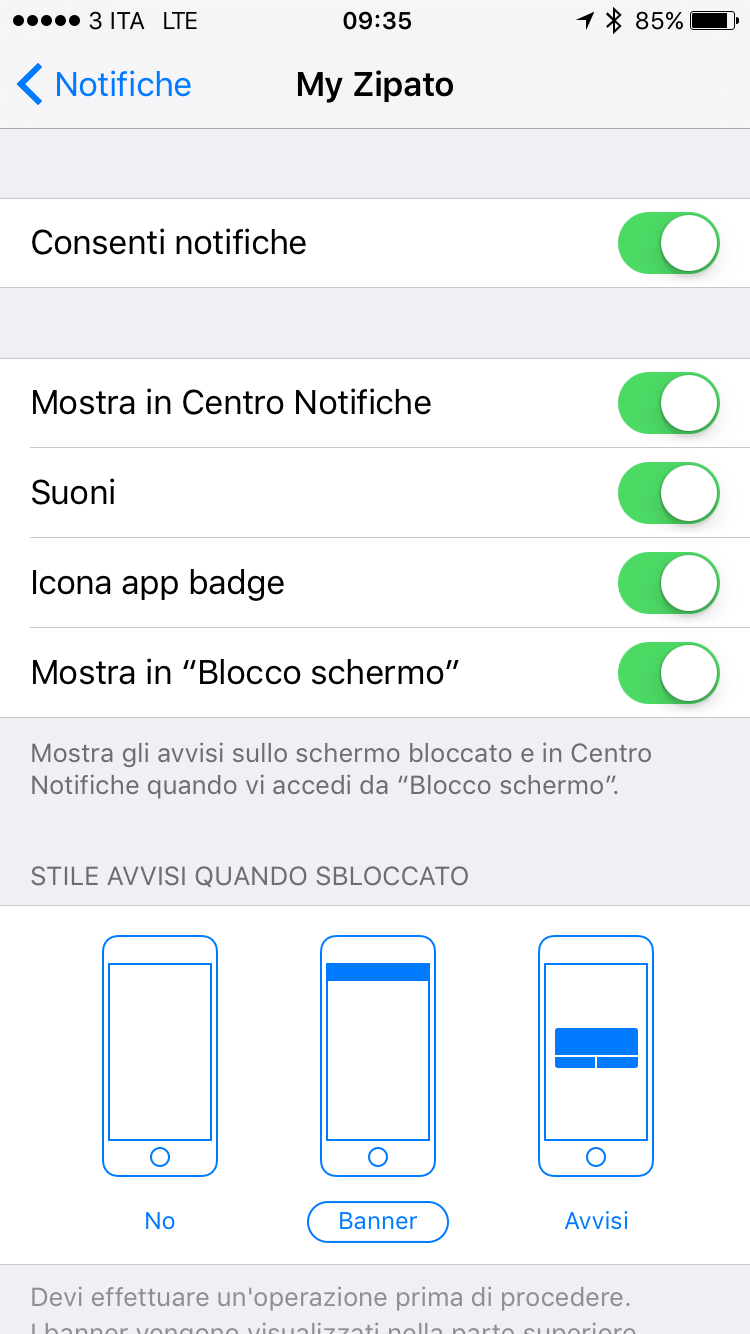This screenshot has width=750, height=1334.
Task: Toggle the Suoni switch off
Action: [668, 493]
